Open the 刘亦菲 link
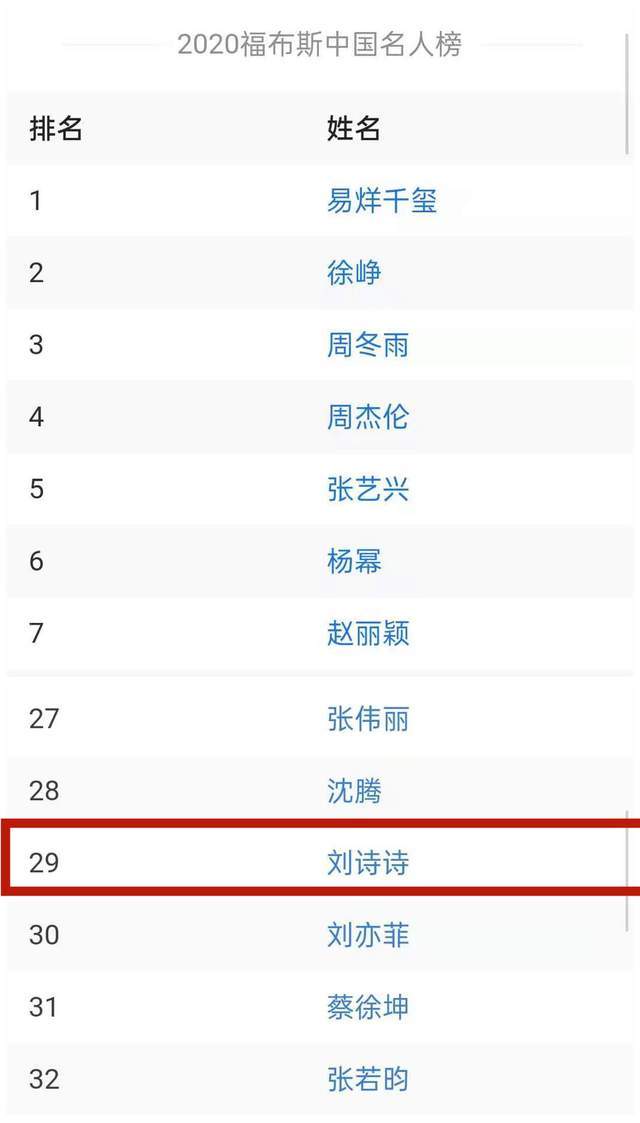640x1123 pixels. pyautogui.click(x=368, y=935)
